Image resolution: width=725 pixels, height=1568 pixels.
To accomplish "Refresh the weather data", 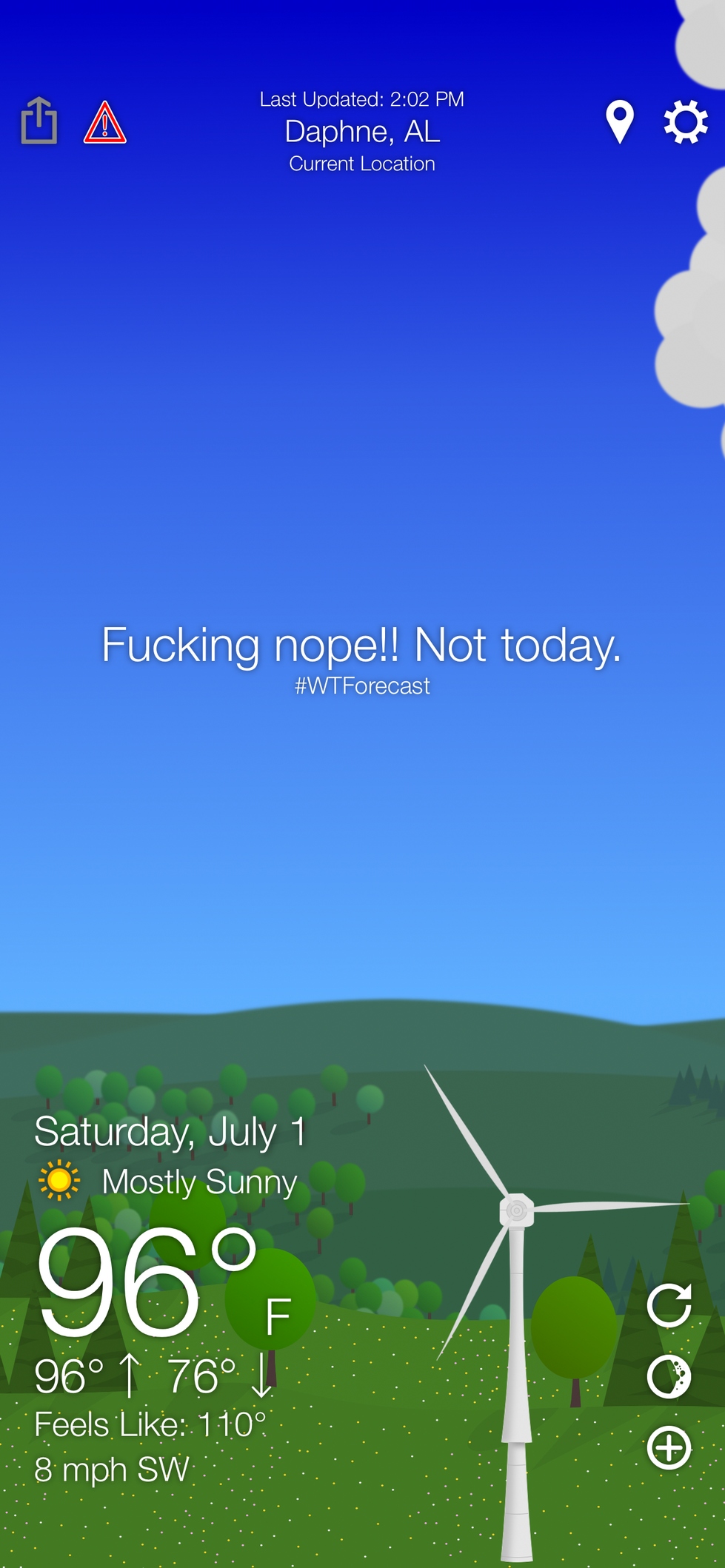I will 669,1306.
